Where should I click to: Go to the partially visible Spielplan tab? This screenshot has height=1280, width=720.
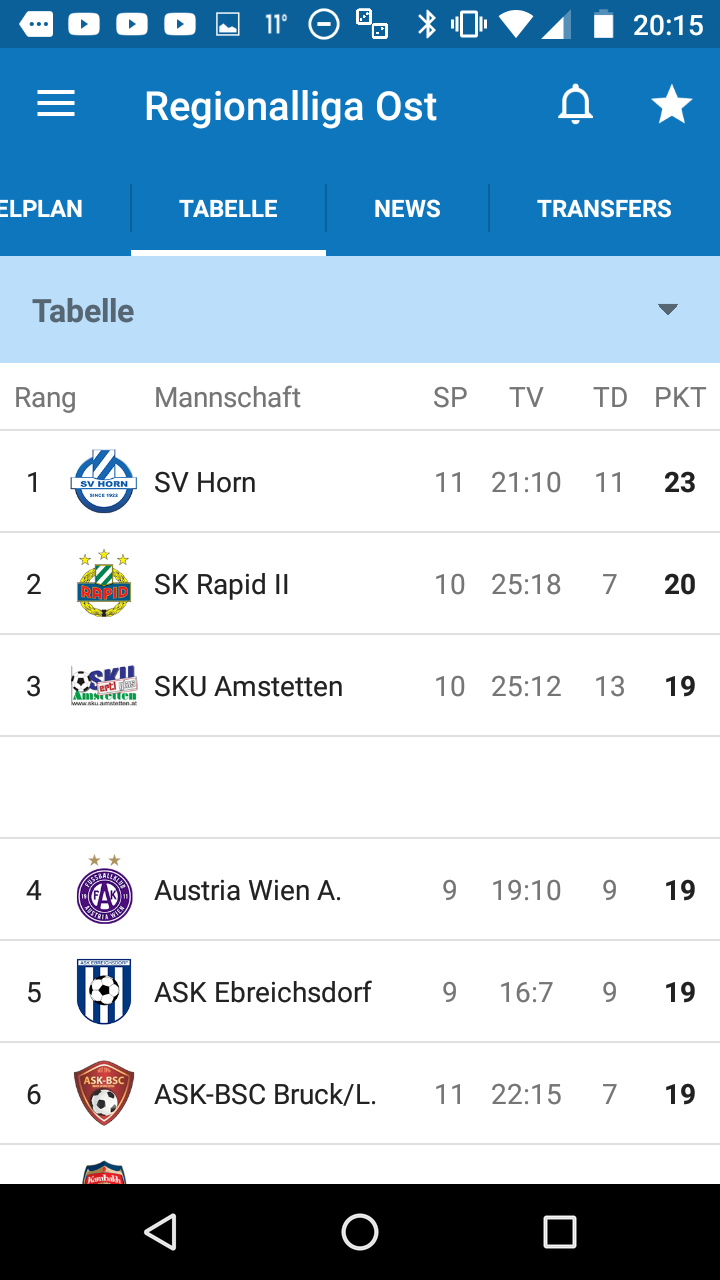click(41, 208)
